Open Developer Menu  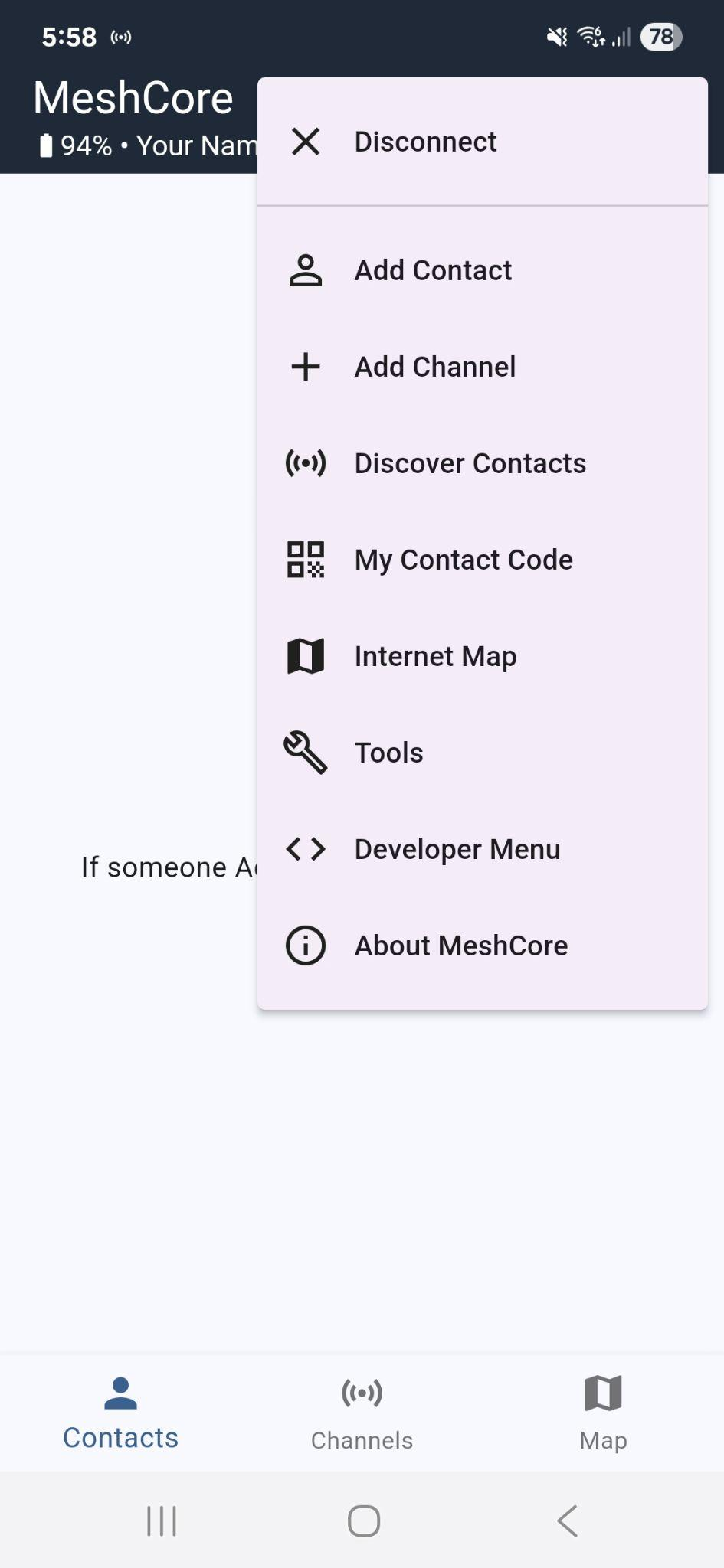[x=483, y=849]
